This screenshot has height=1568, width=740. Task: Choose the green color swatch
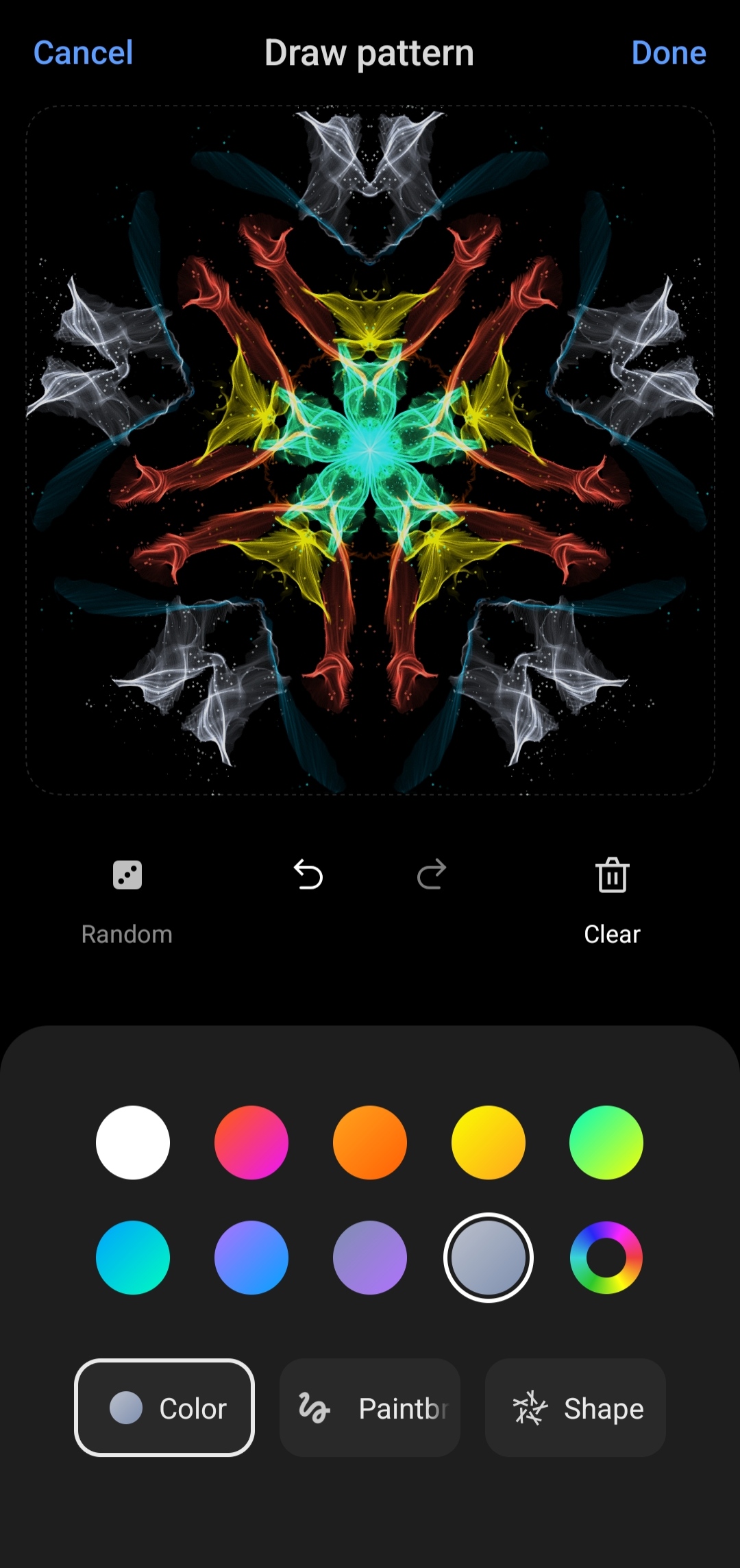click(606, 1142)
